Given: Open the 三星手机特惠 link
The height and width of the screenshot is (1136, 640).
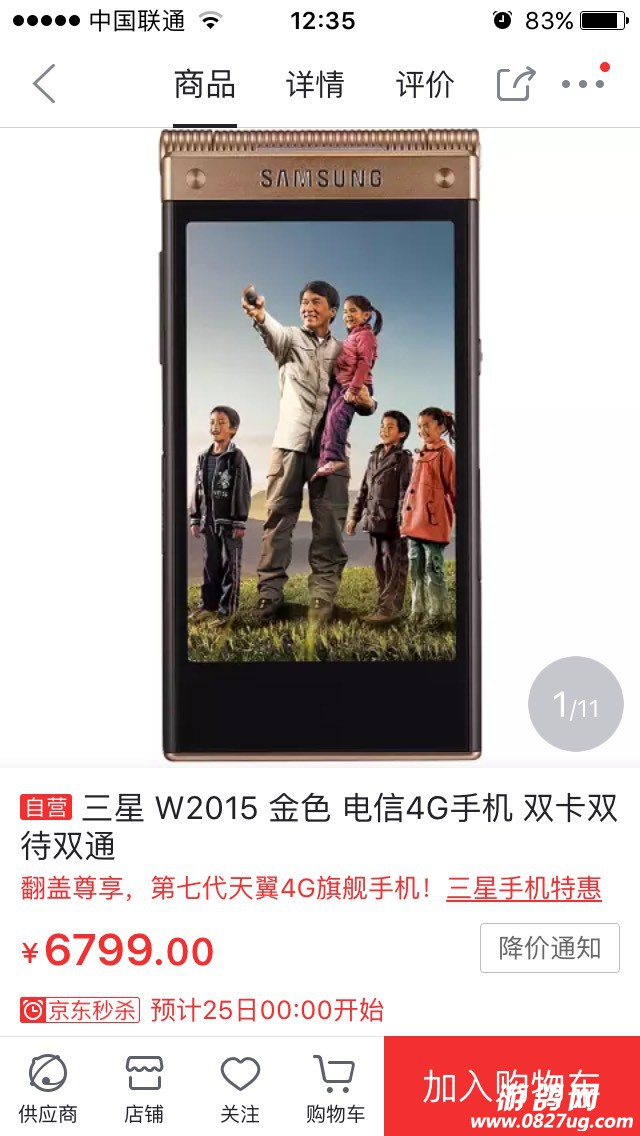Looking at the screenshot, I should pyautogui.click(x=524, y=888).
